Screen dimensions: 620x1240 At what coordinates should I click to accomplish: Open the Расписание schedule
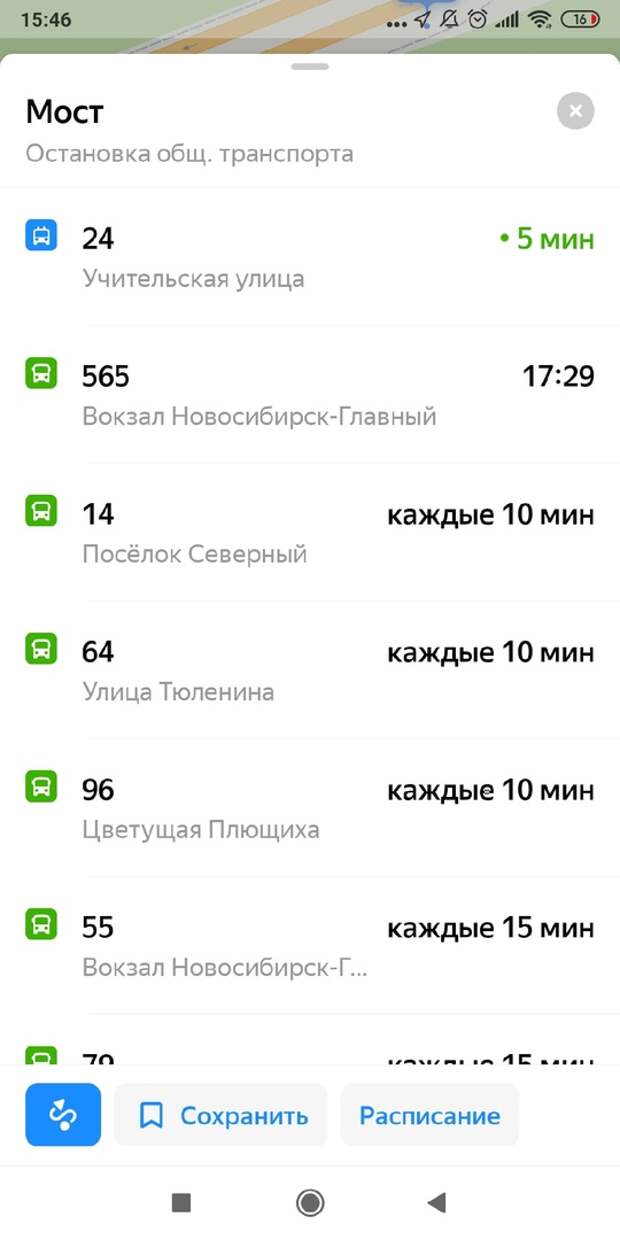click(x=429, y=1115)
